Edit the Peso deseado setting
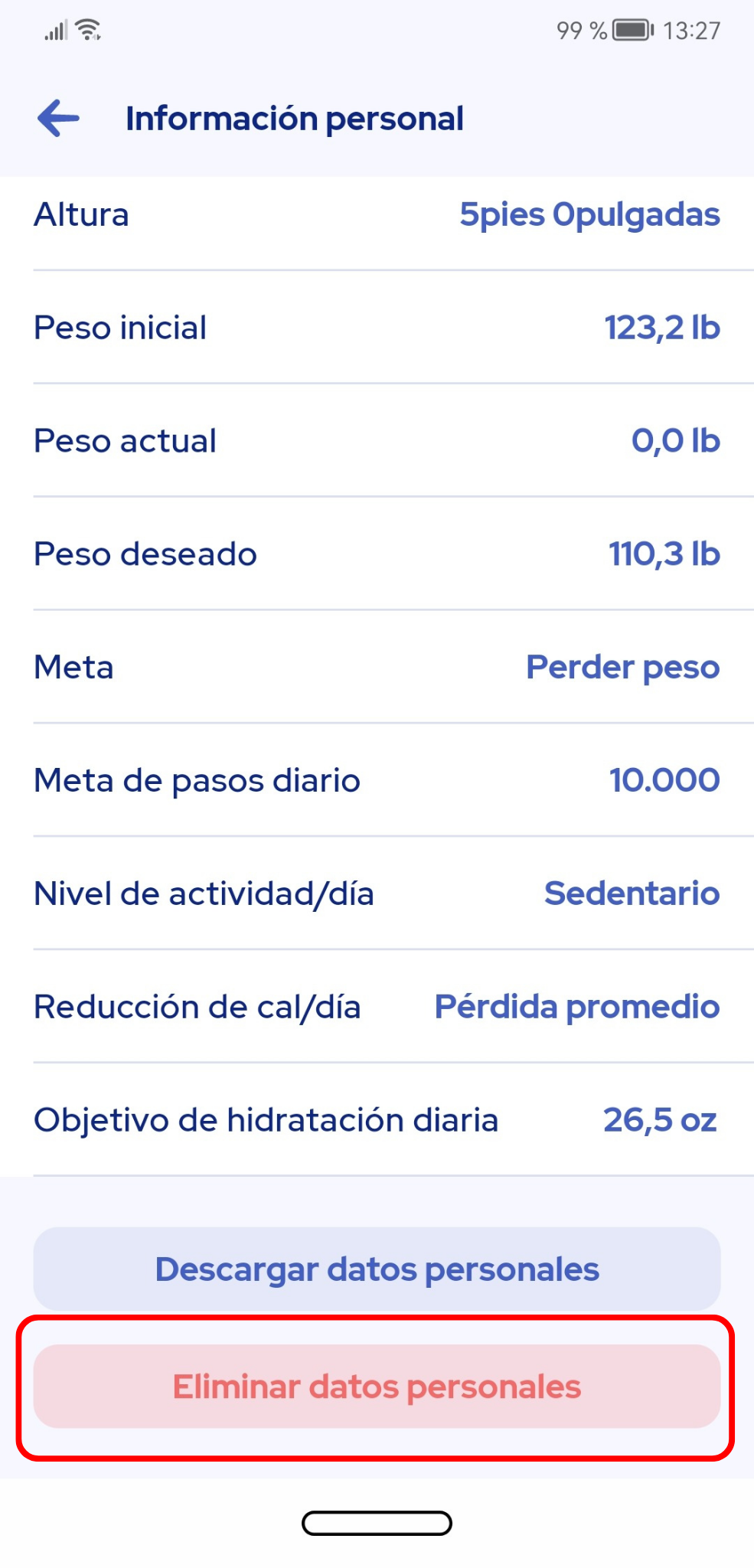The width and height of the screenshot is (754, 1568). (x=377, y=554)
